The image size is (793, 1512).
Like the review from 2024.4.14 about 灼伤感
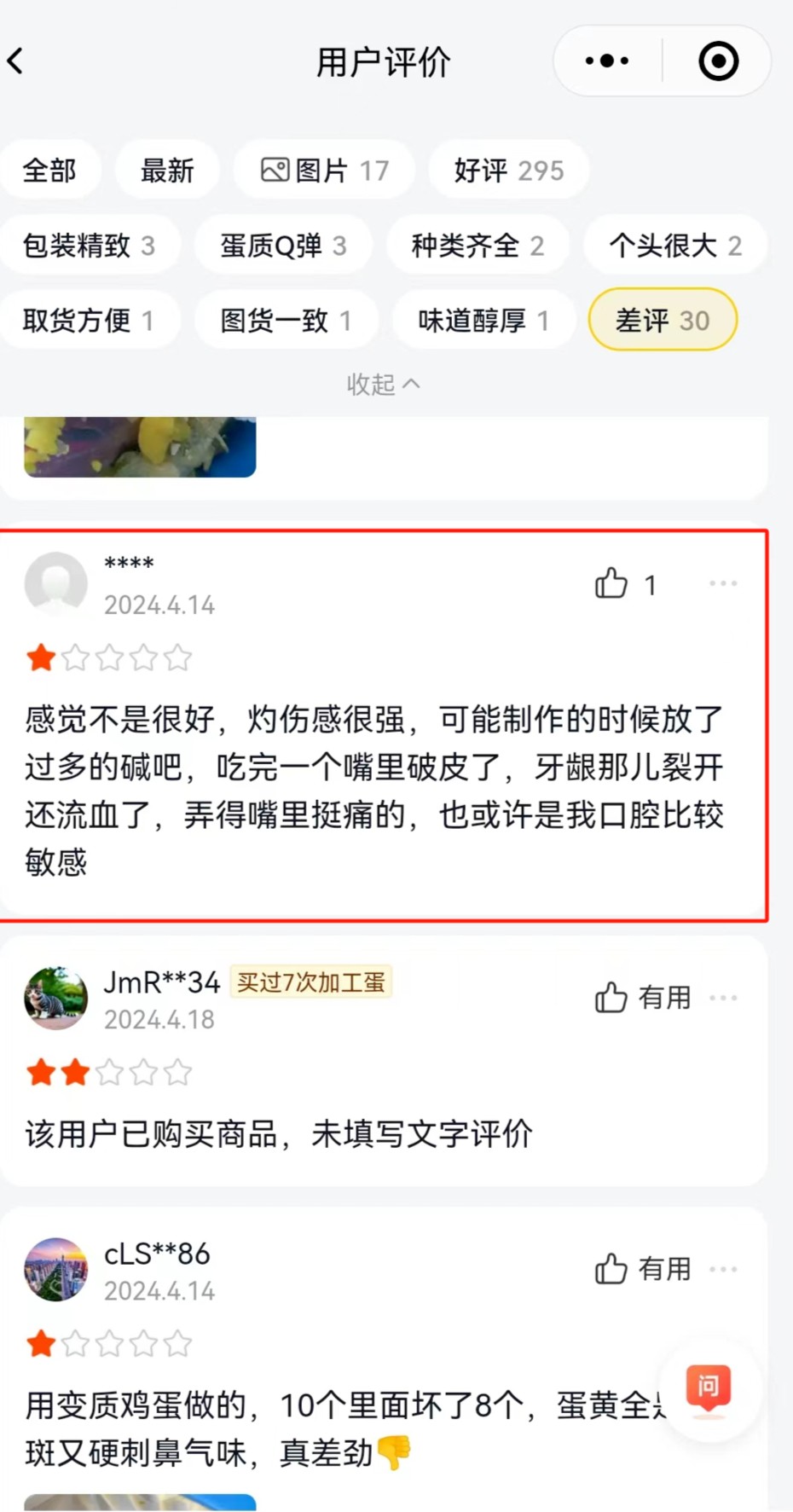[611, 584]
